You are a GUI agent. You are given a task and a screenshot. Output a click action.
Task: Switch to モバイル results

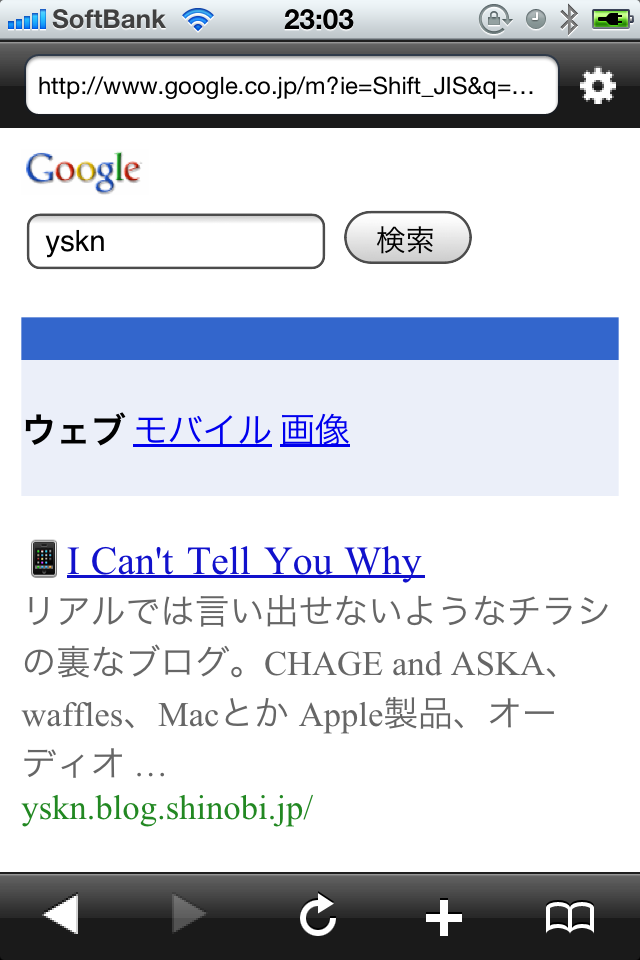(x=201, y=430)
